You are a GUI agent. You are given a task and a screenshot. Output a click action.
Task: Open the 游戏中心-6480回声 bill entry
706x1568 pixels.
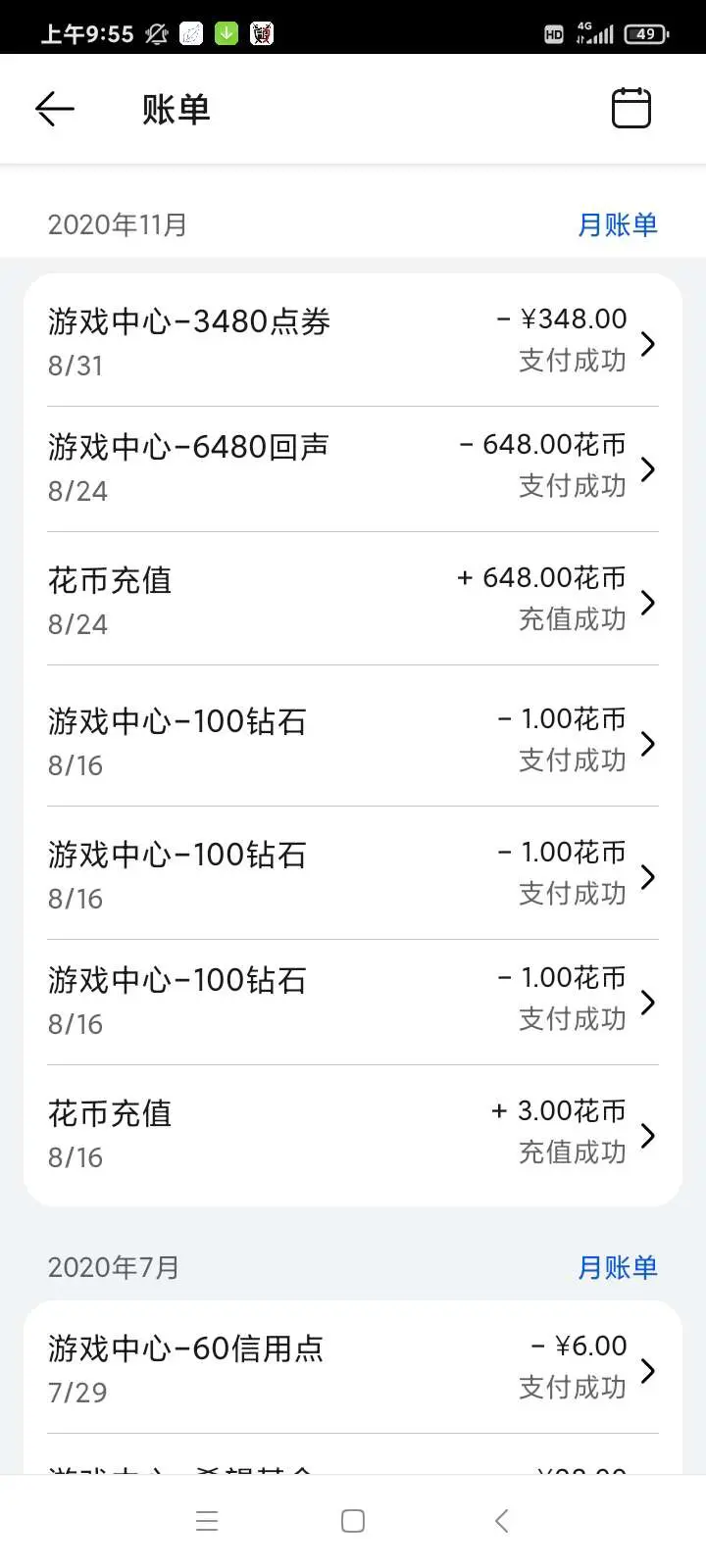[353, 469]
